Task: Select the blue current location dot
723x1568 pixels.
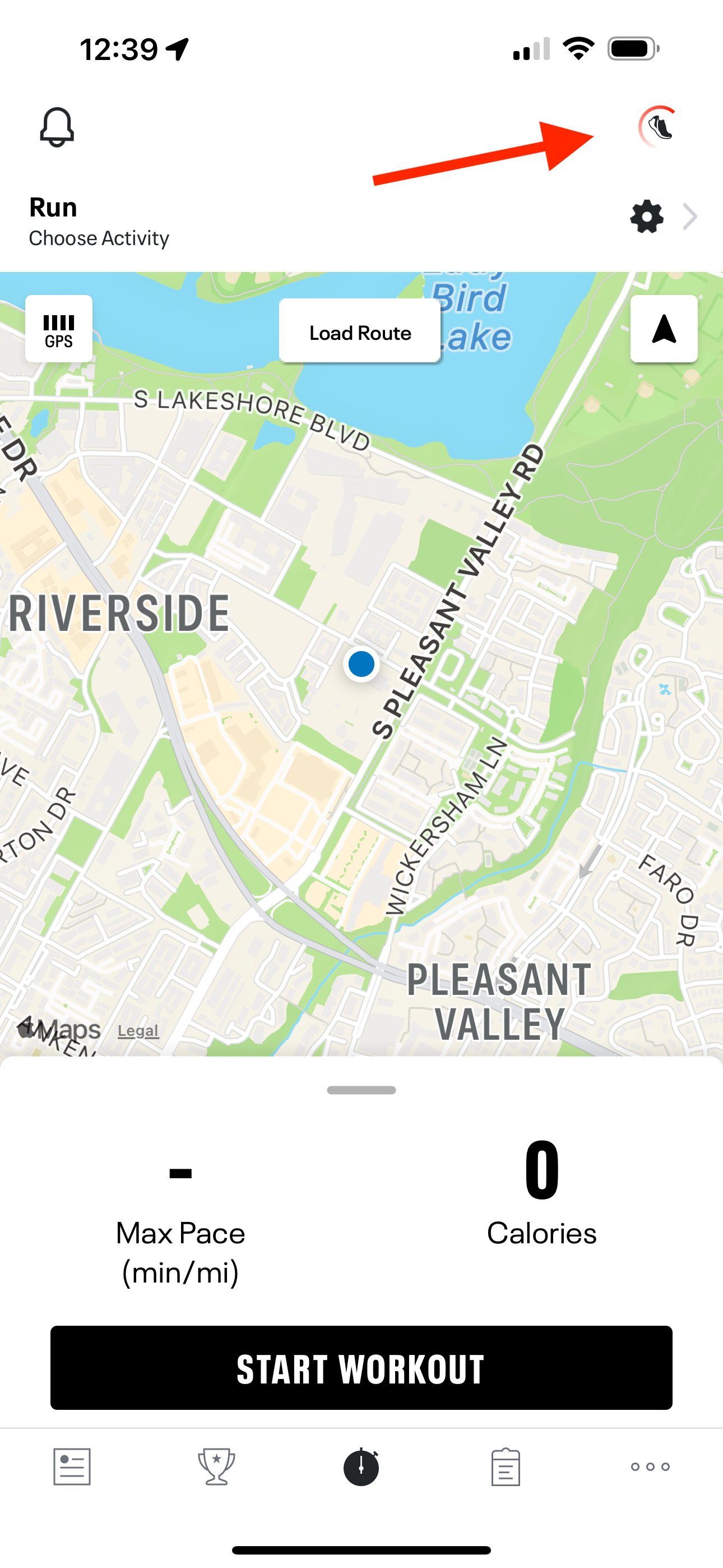Action: pyautogui.click(x=361, y=664)
